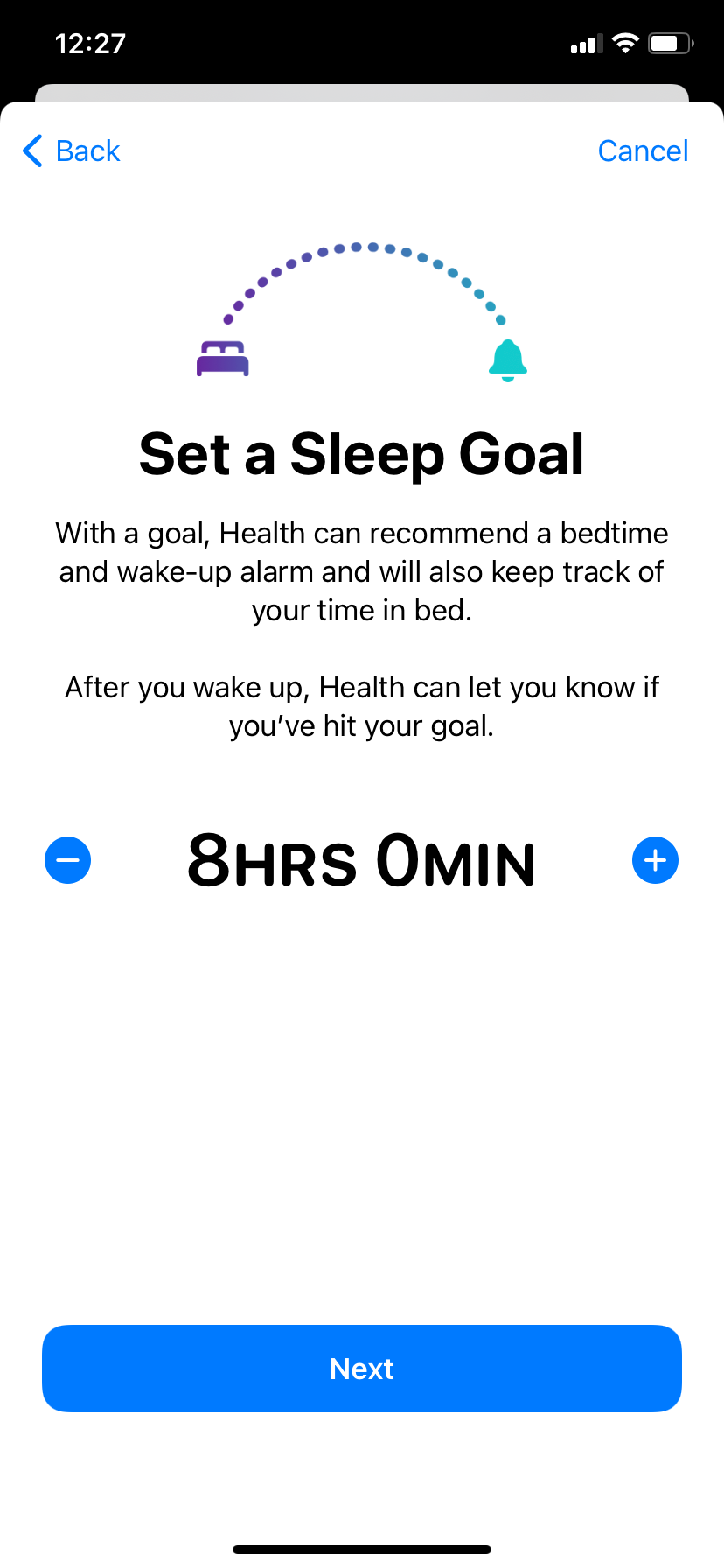This screenshot has height=1568, width=724.
Task: Continue with the Next button
Action: (x=362, y=1368)
